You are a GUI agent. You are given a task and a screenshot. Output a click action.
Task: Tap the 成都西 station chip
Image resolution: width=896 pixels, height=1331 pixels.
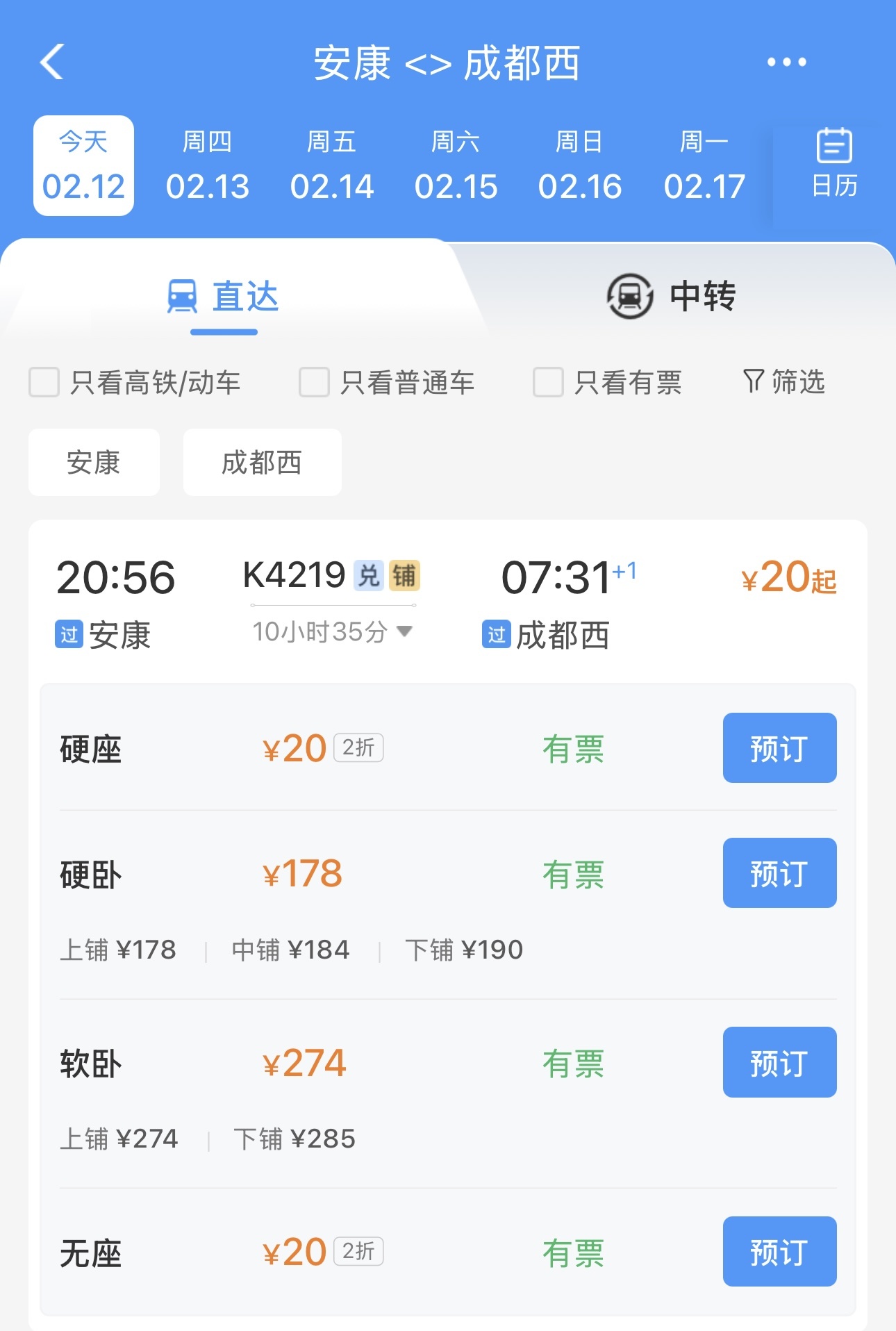[x=262, y=462]
